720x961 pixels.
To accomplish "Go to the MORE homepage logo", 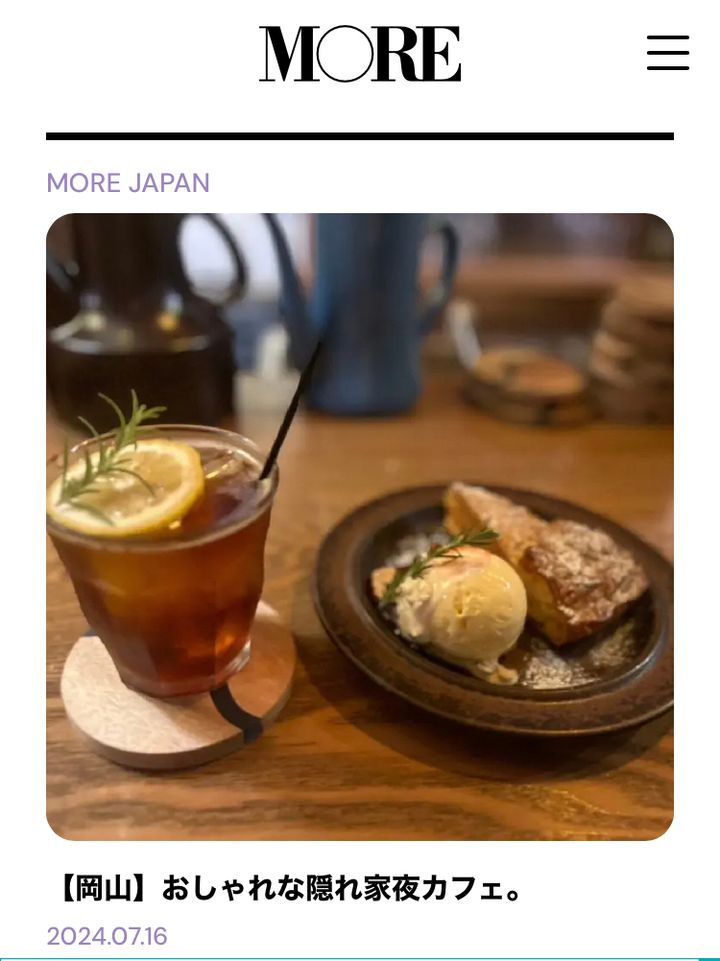I will pyautogui.click(x=360, y=54).
